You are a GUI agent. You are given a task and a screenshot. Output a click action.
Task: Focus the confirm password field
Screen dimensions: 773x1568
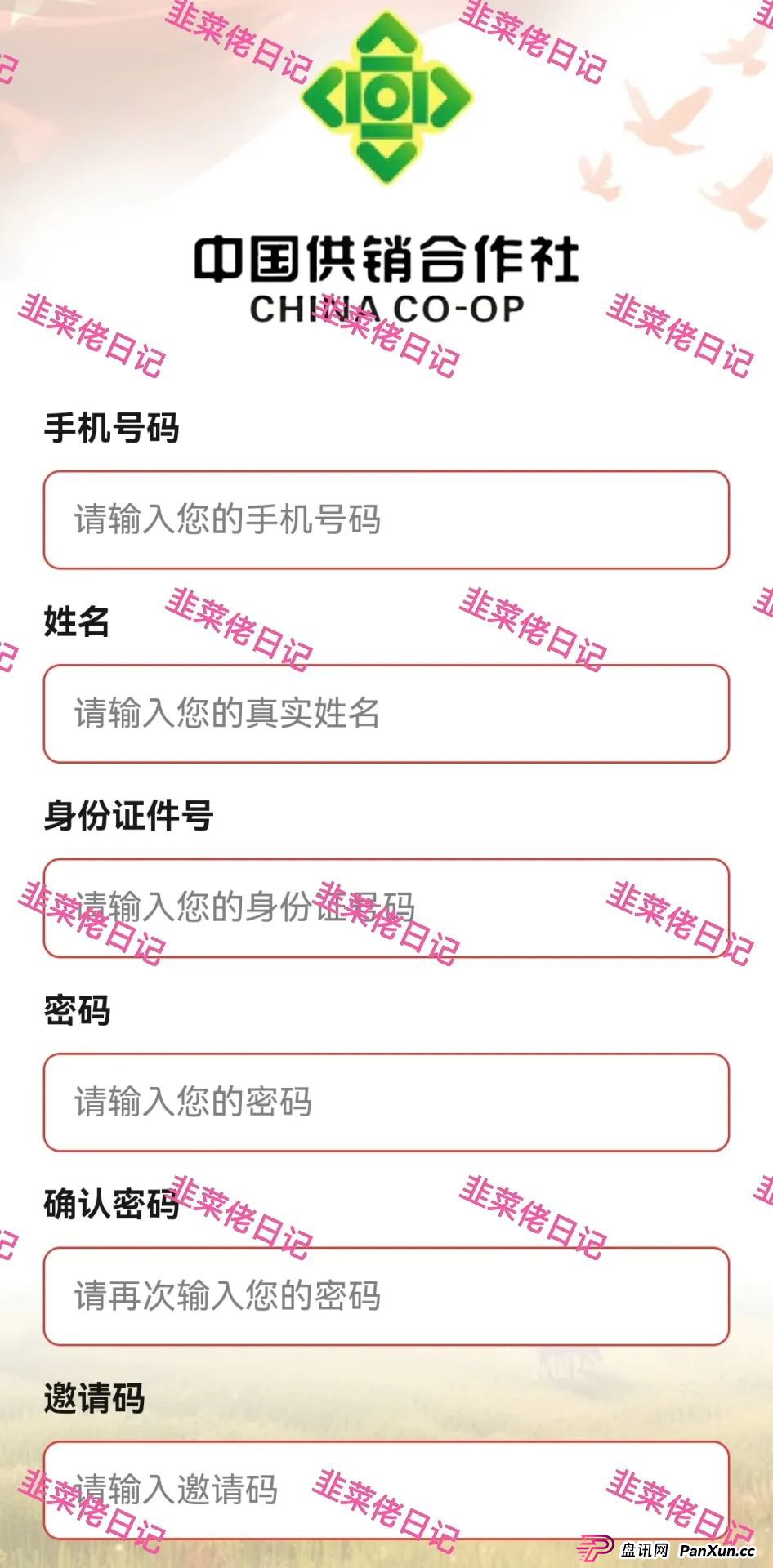[x=386, y=1295]
